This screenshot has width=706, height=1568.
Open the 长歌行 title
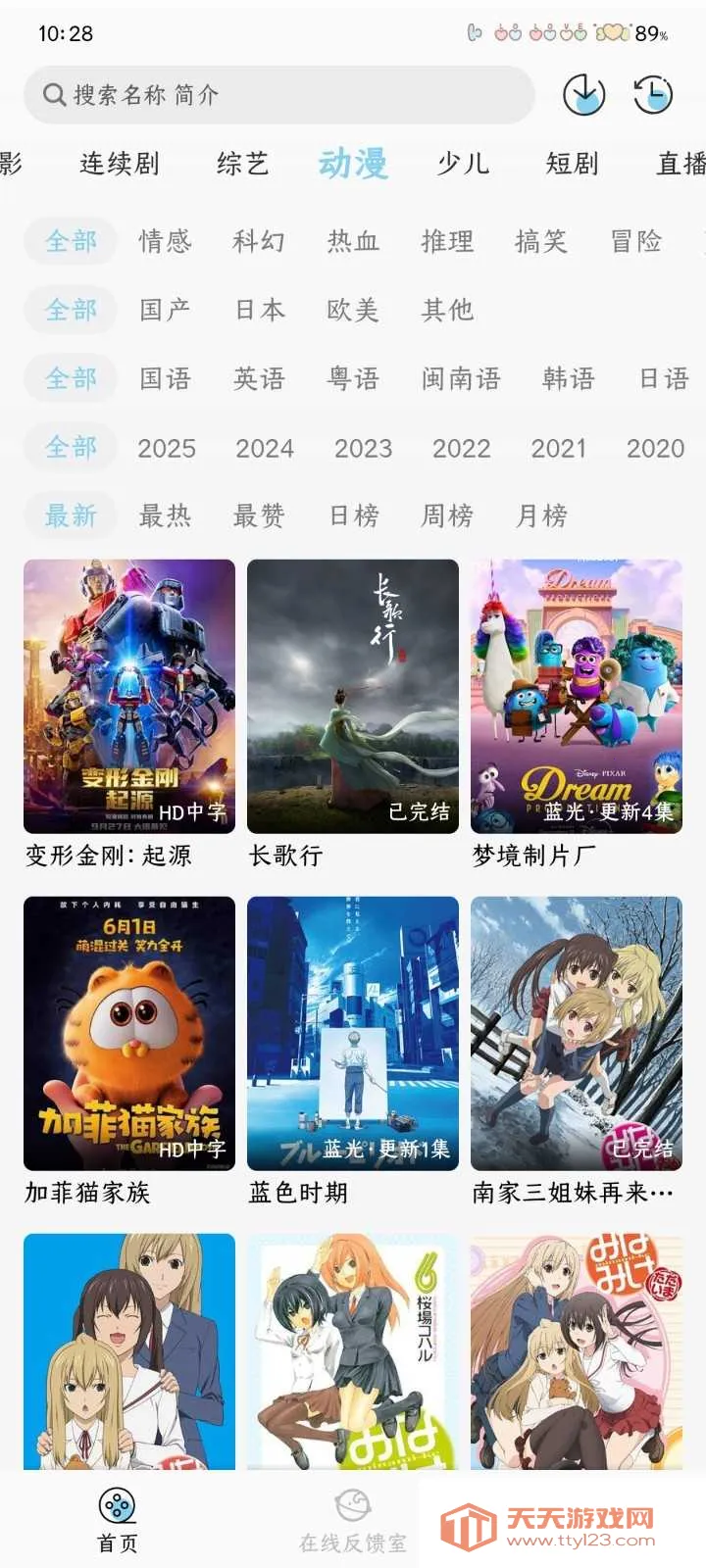[353, 697]
